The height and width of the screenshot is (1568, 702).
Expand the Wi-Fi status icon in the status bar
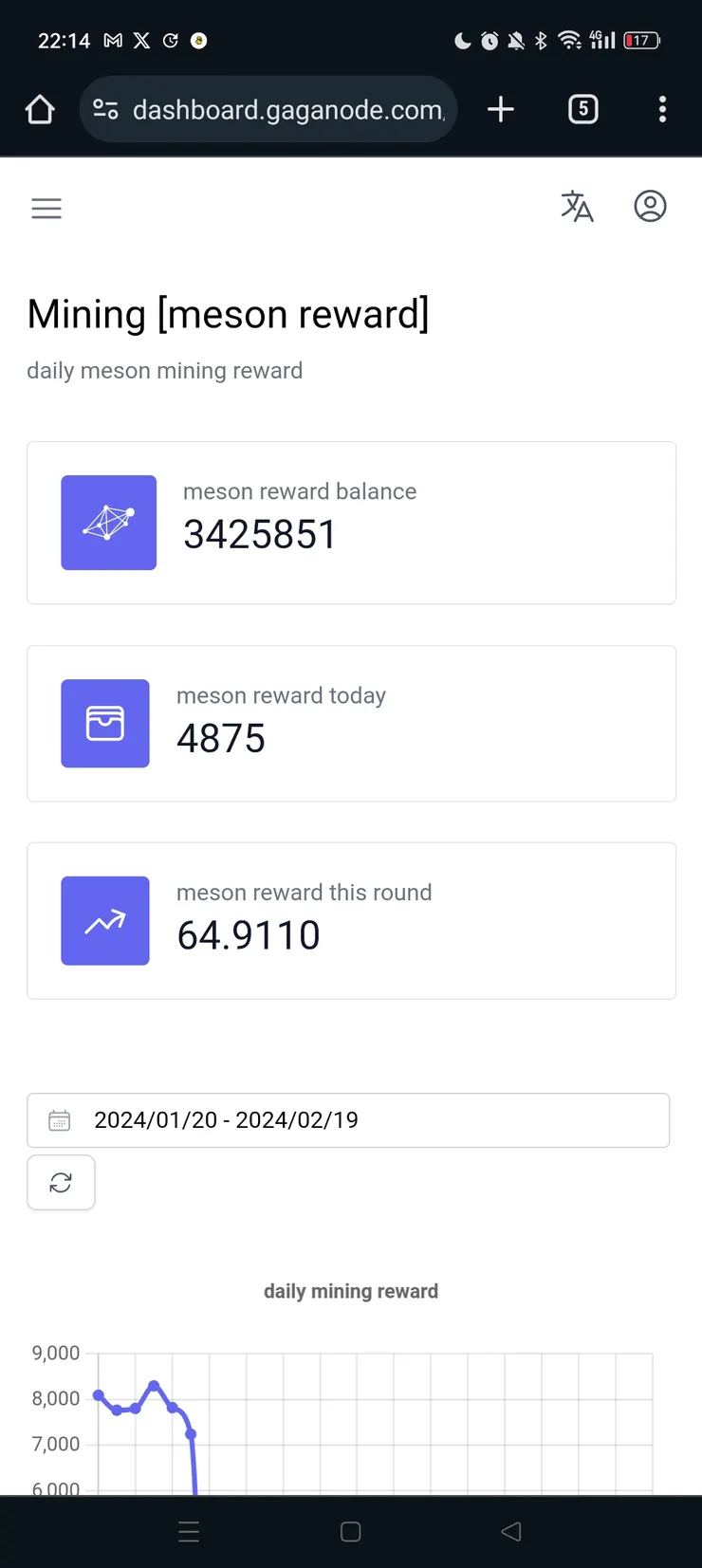pyautogui.click(x=568, y=41)
